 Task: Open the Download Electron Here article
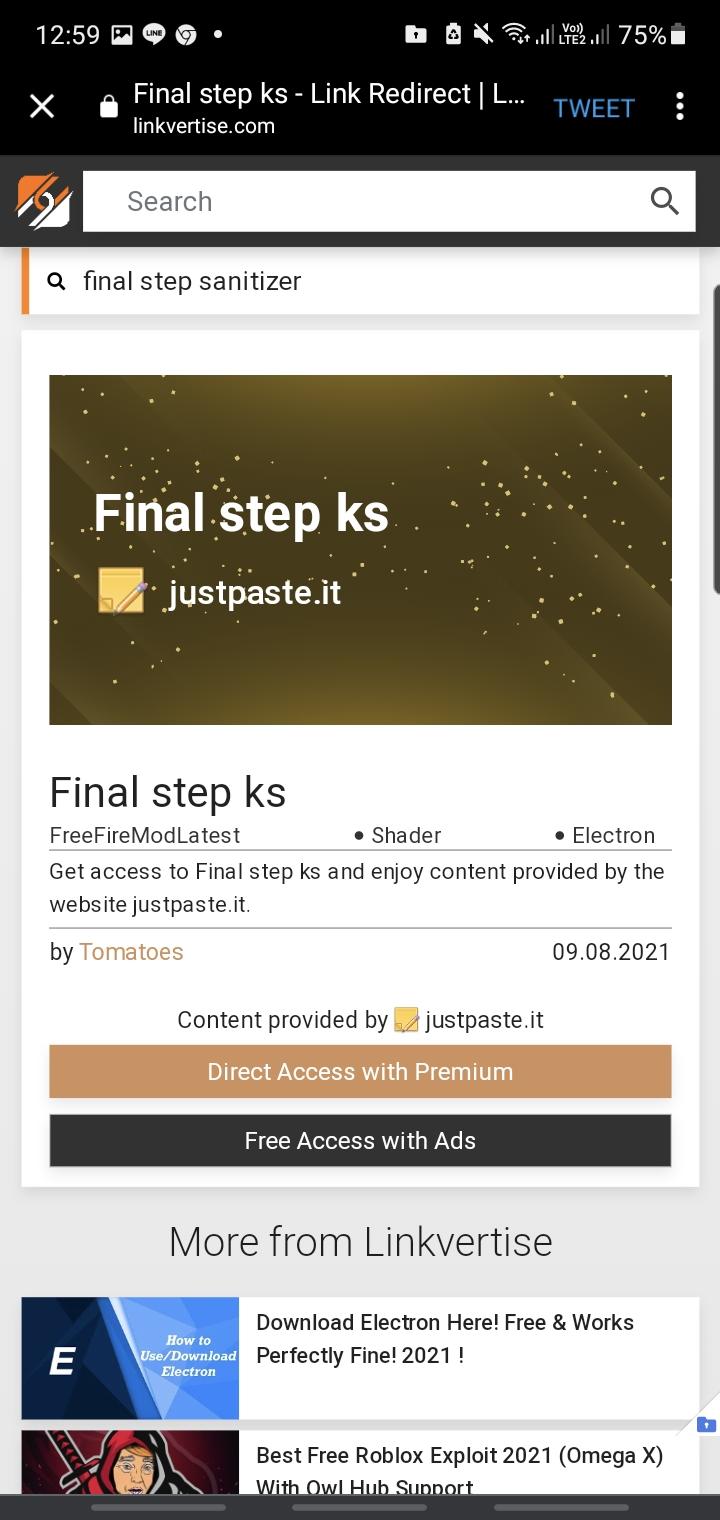click(444, 1339)
